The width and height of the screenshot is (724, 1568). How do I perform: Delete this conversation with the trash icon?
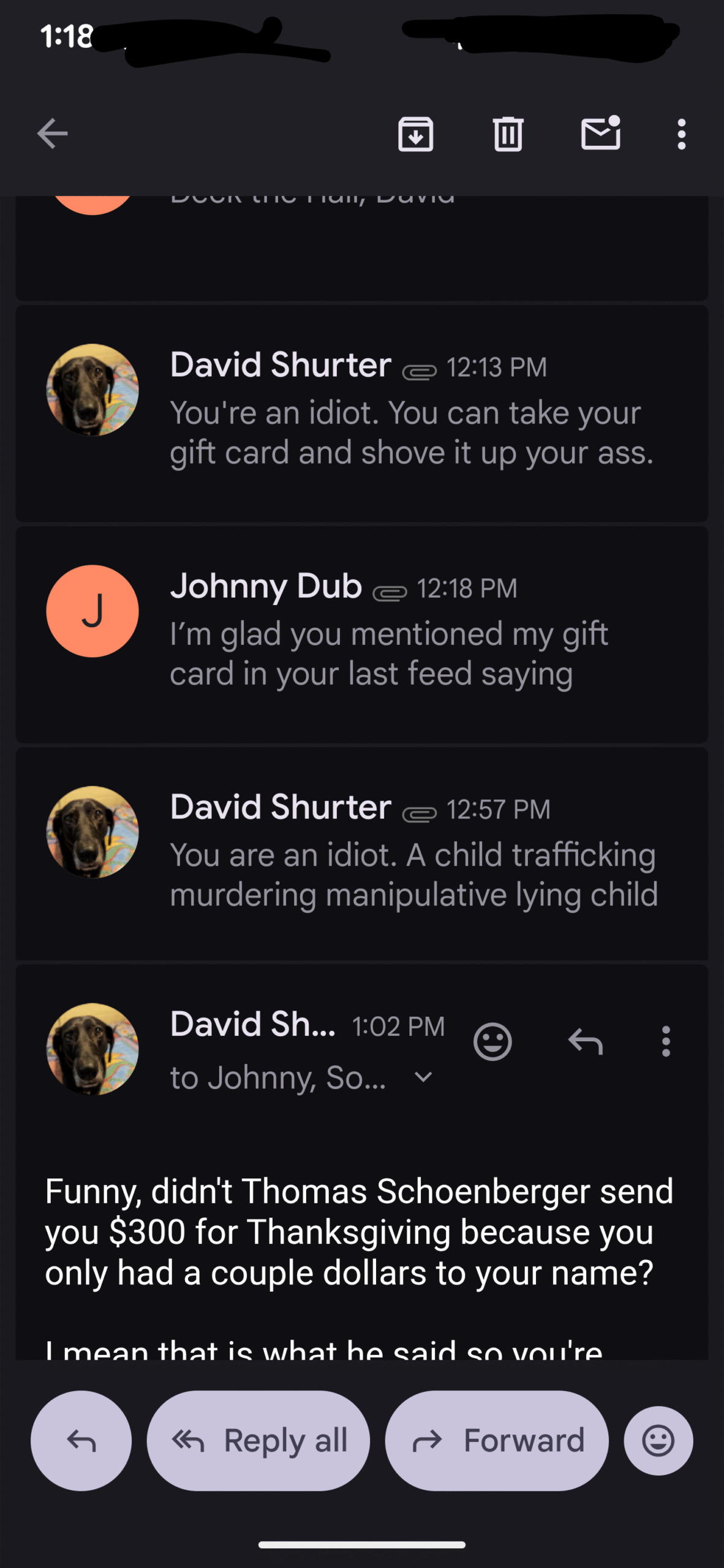tap(508, 134)
